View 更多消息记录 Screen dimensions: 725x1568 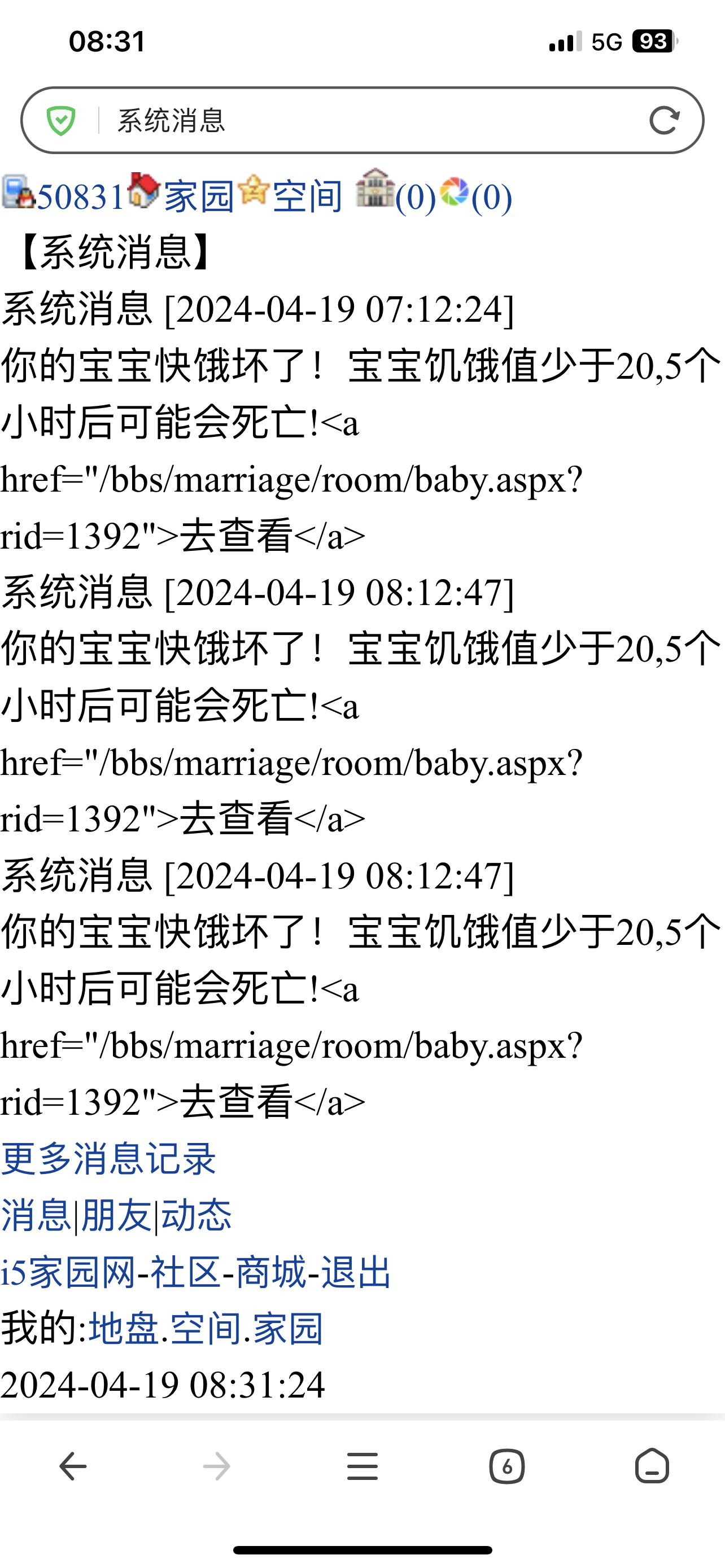[x=108, y=1158]
